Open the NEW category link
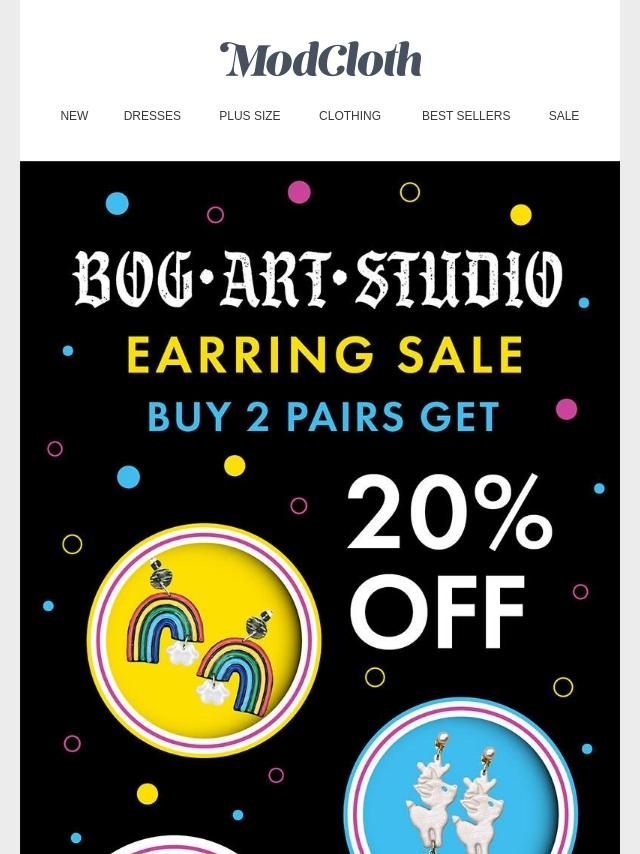 coord(74,116)
